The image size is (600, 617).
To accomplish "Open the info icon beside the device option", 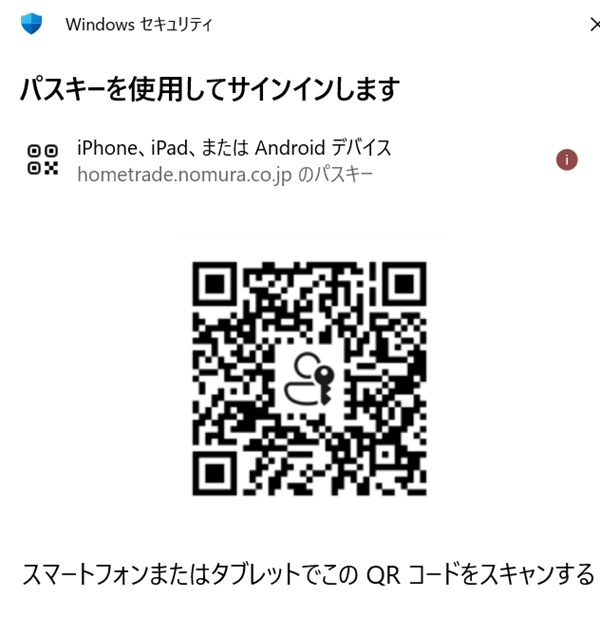I will pyautogui.click(x=567, y=159).
